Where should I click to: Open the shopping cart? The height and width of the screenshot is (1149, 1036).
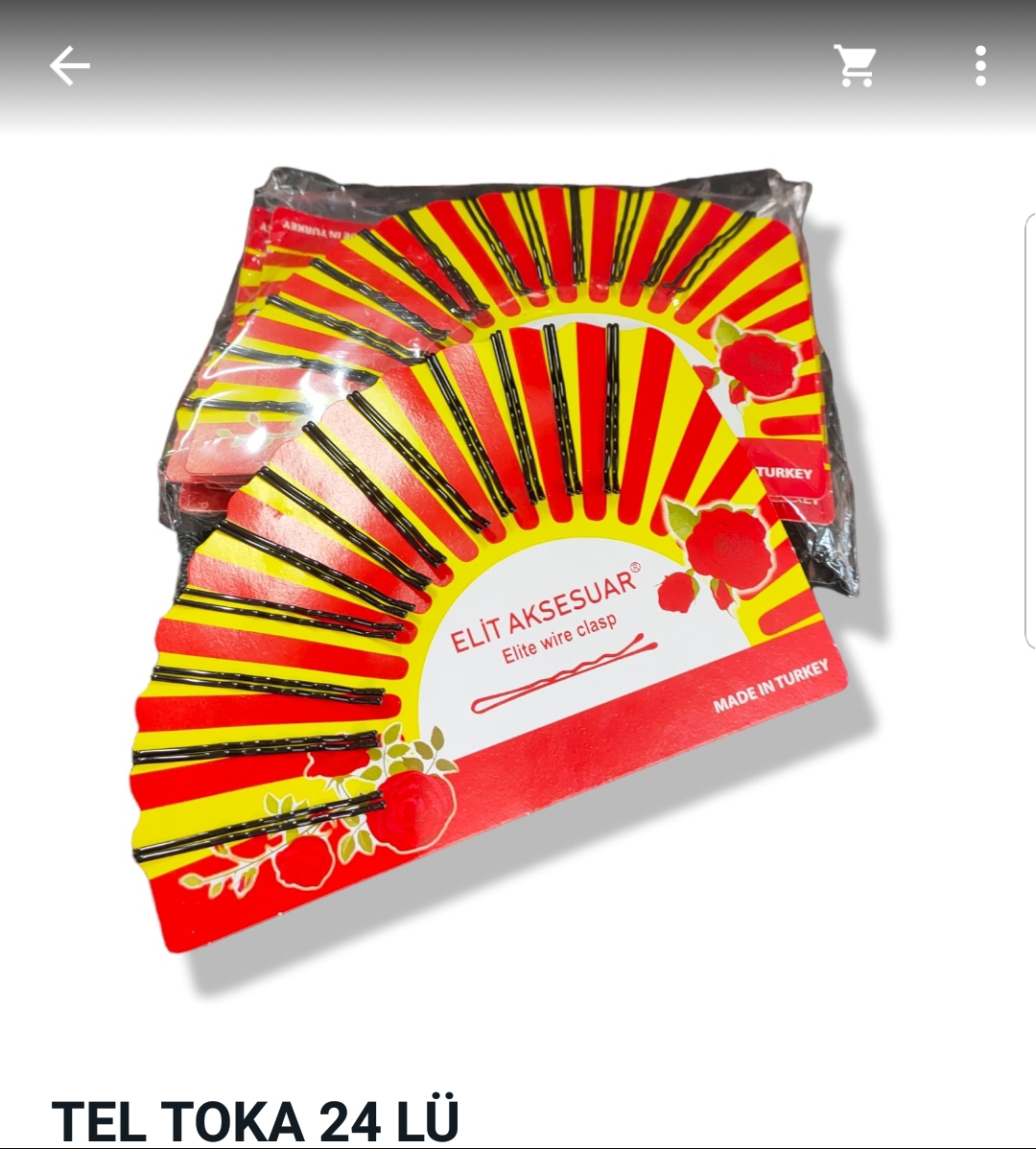click(x=854, y=67)
